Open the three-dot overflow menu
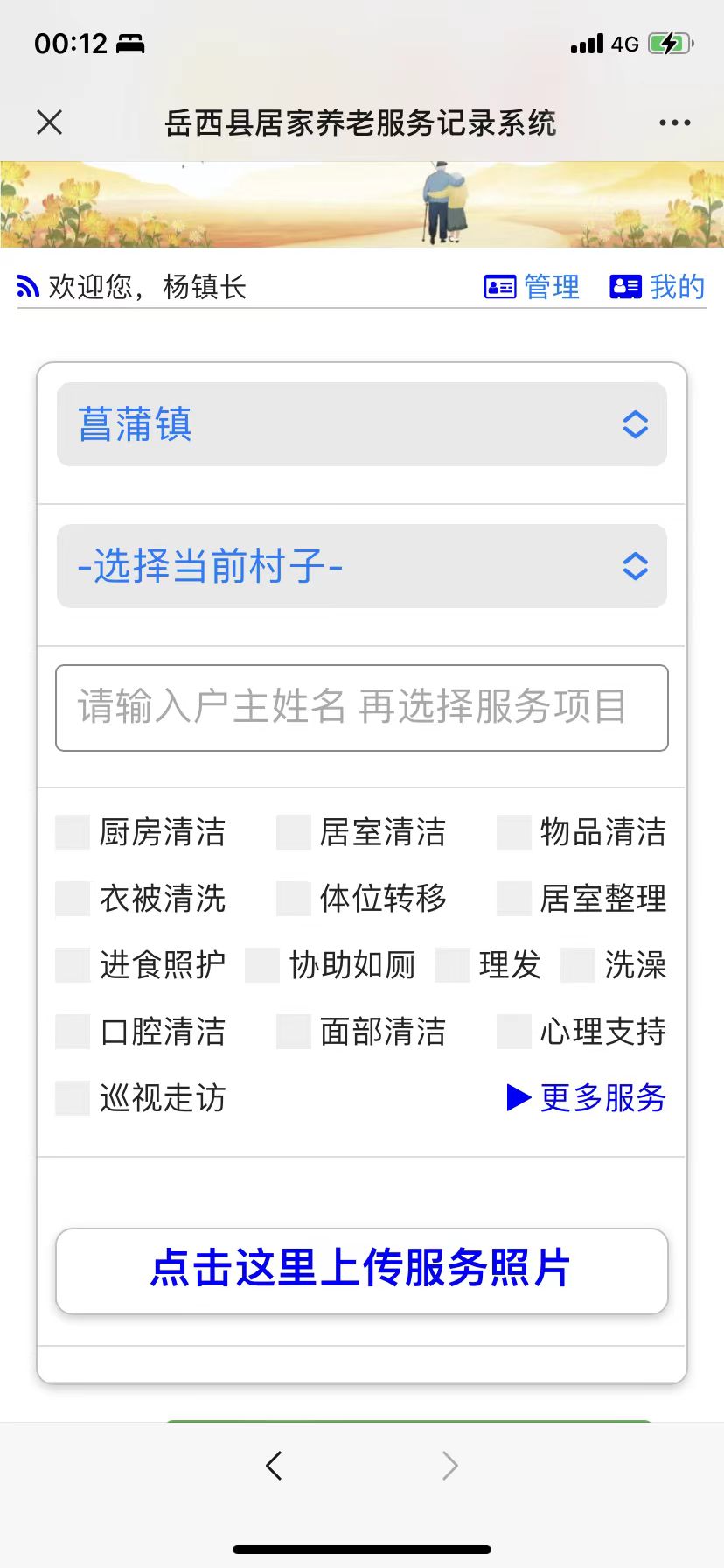Screen dimensions: 724x1568 tap(674, 122)
